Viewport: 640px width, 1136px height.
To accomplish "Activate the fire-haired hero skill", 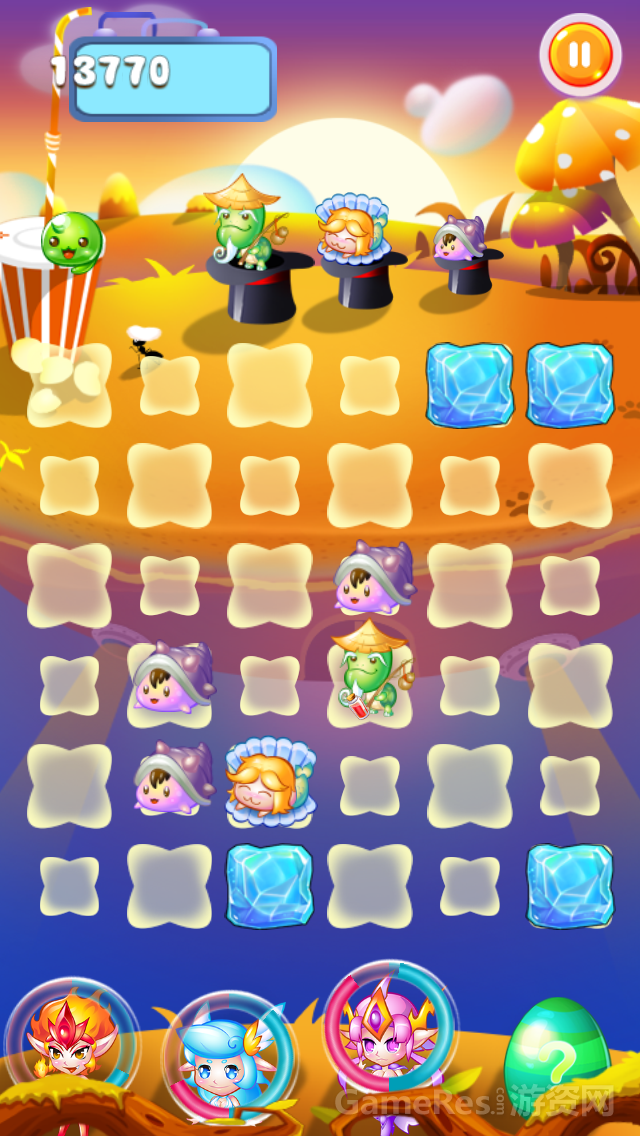I will [x=70, y=1045].
